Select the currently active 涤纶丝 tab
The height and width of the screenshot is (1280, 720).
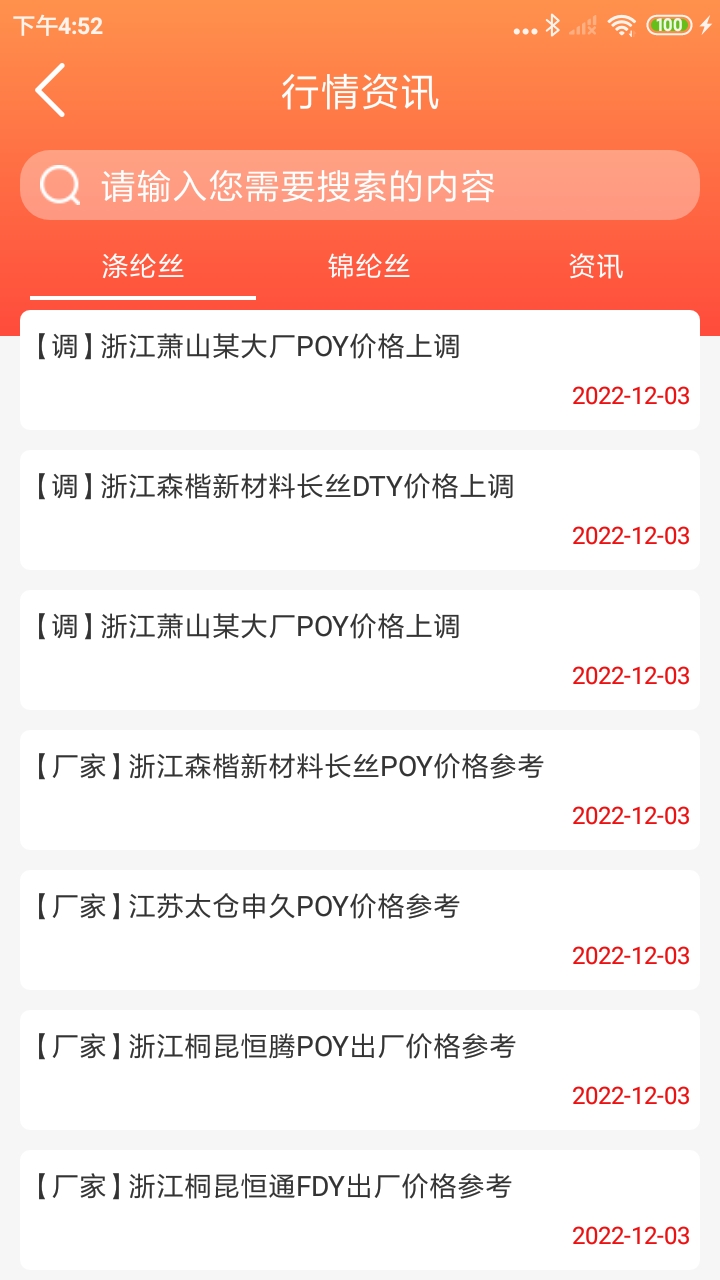pyautogui.click(x=141, y=266)
